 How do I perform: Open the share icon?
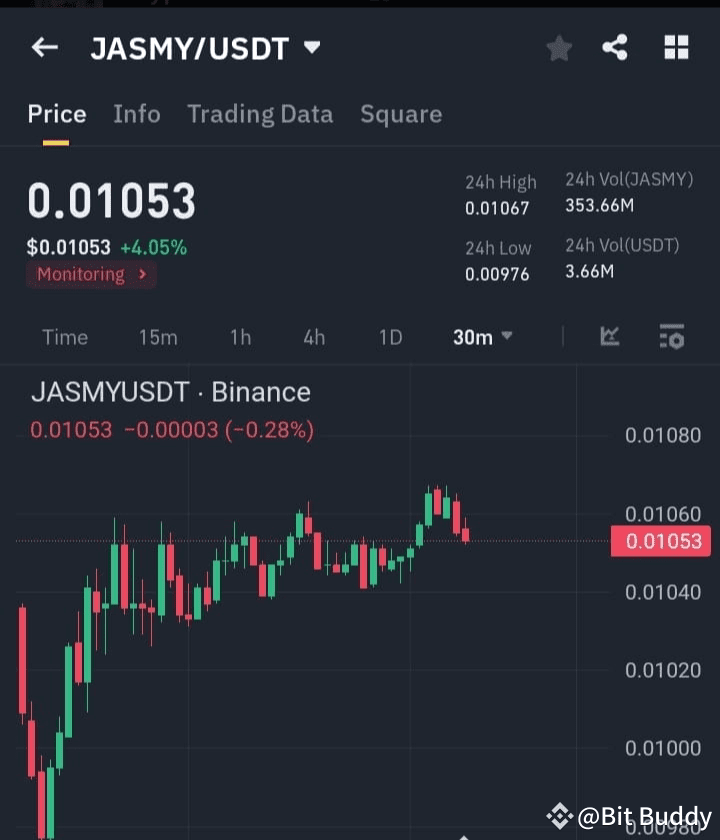(617, 47)
